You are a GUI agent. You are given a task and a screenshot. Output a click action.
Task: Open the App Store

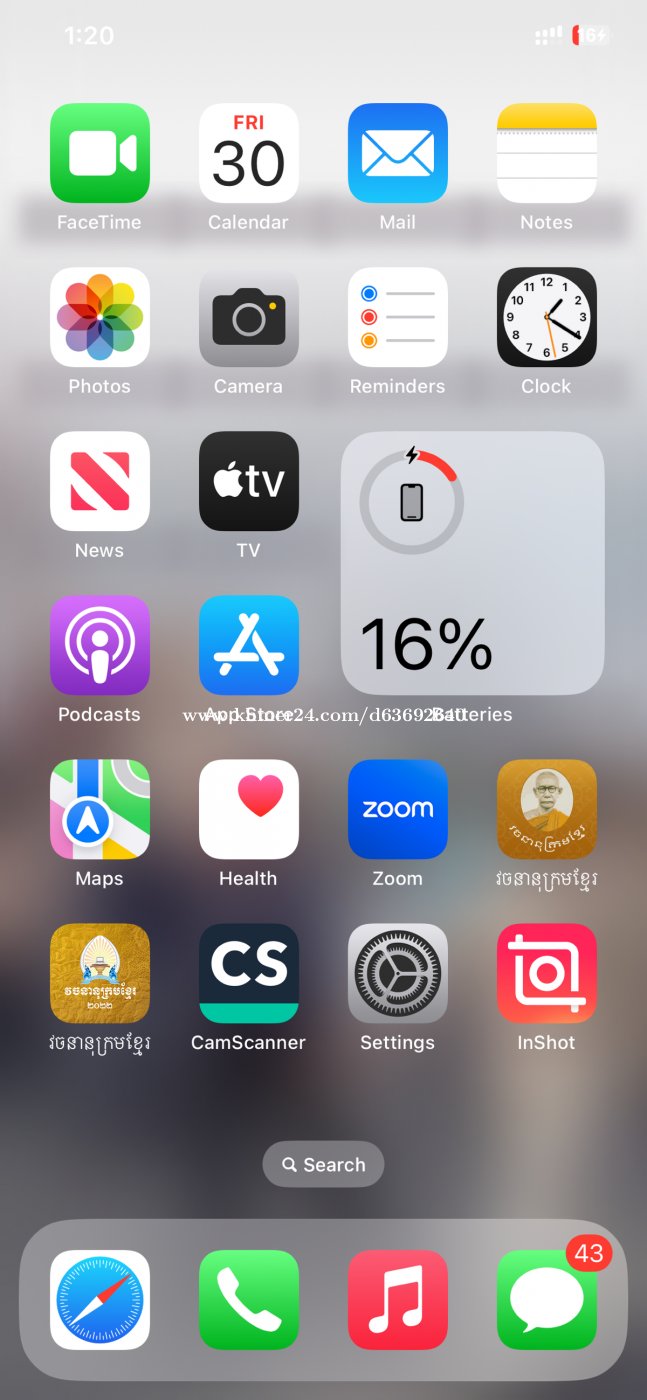249,645
